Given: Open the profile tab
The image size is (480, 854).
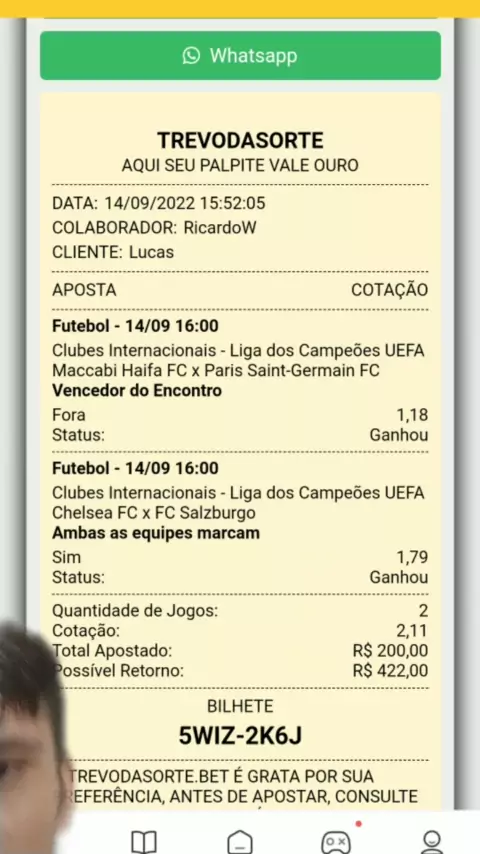Looking at the screenshot, I should click(x=432, y=841).
